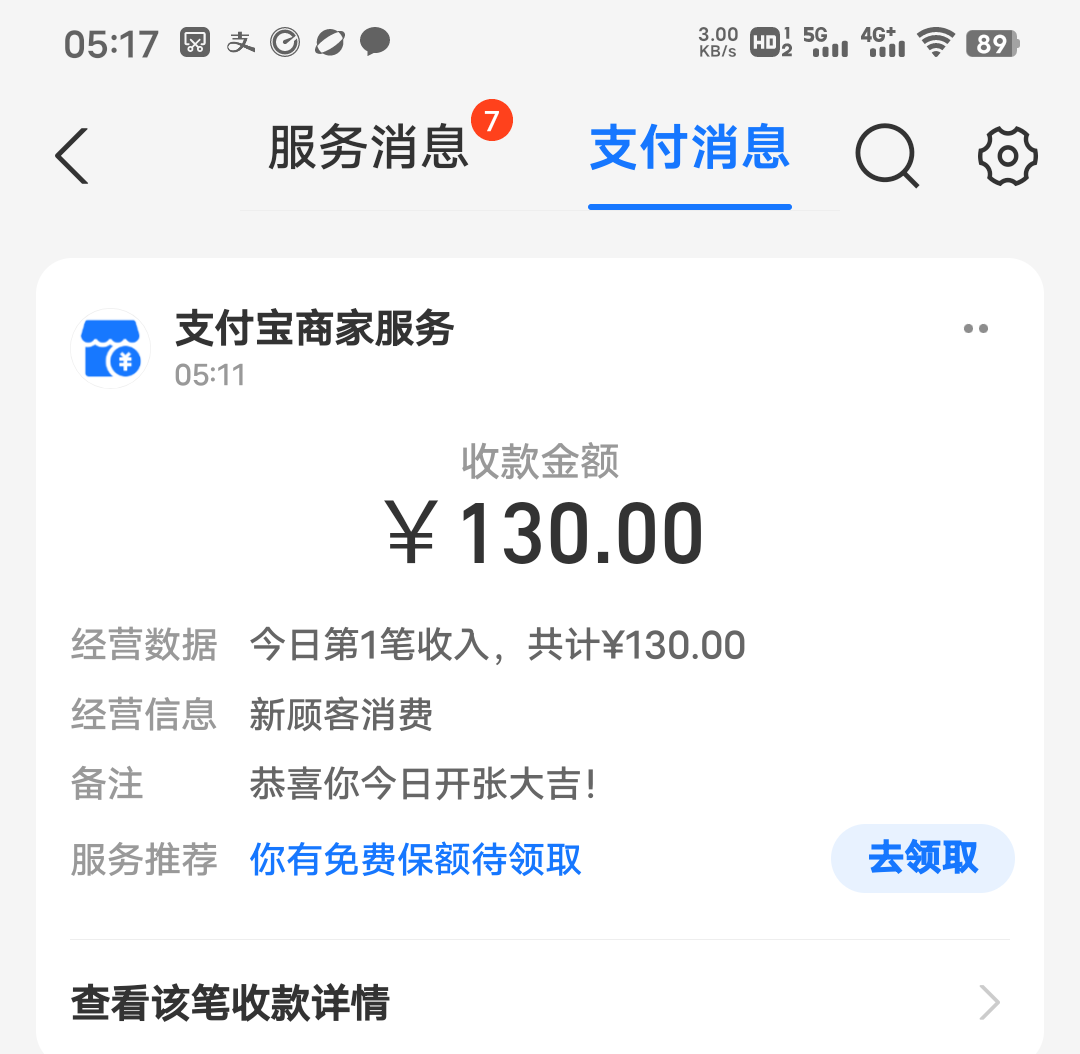1080x1054 pixels.
Task: Tap the 去领取 button
Action: click(x=922, y=858)
